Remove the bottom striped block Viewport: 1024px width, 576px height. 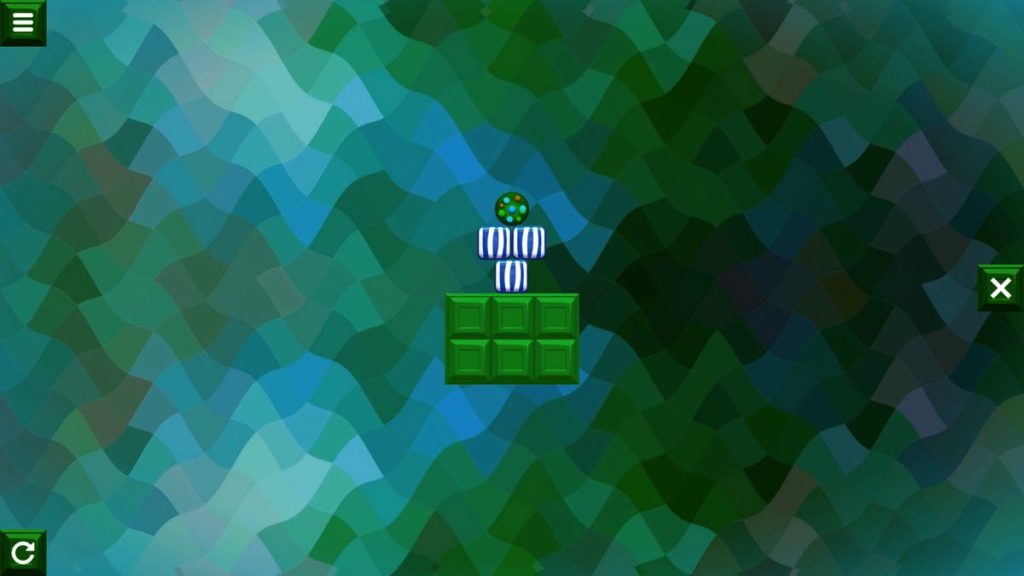click(511, 276)
